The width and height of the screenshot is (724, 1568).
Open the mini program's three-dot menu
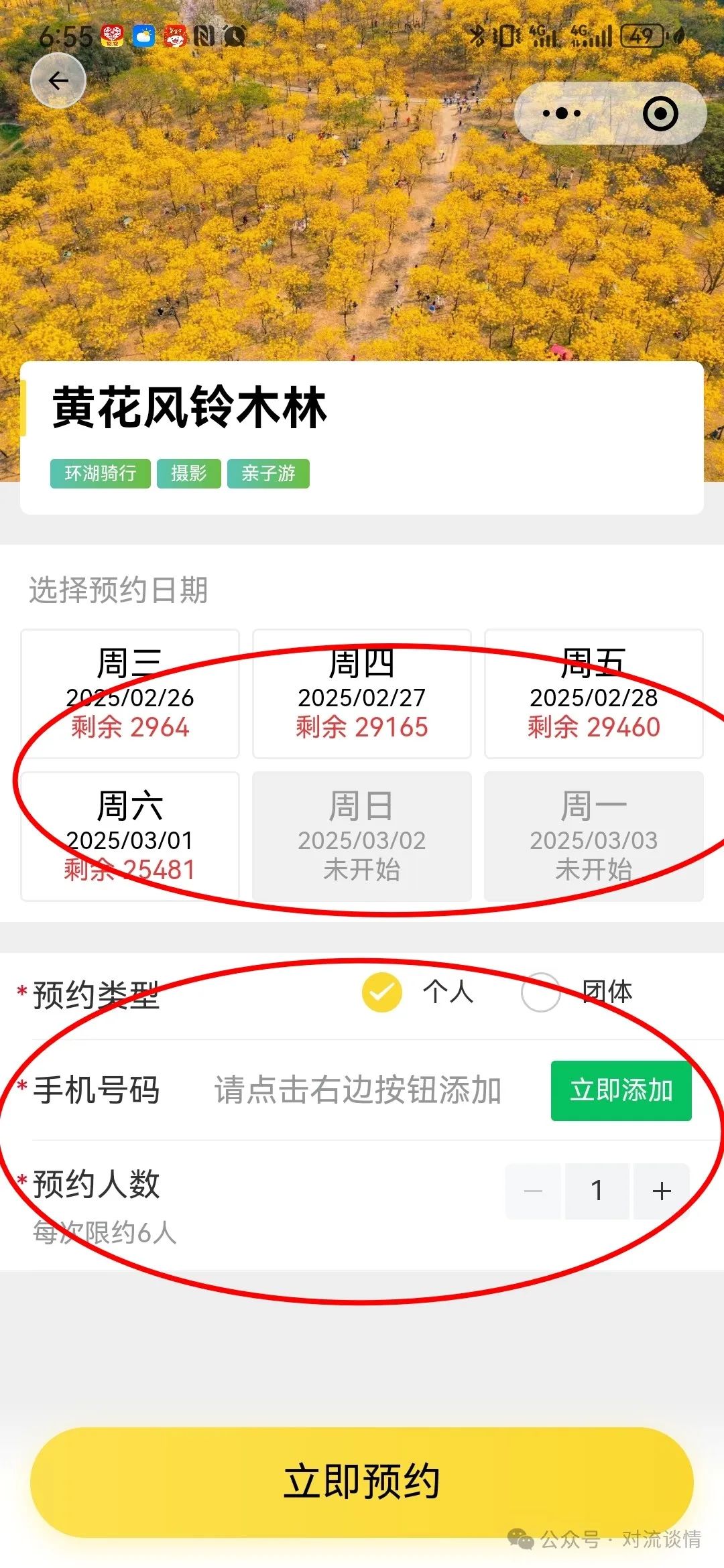562,113
